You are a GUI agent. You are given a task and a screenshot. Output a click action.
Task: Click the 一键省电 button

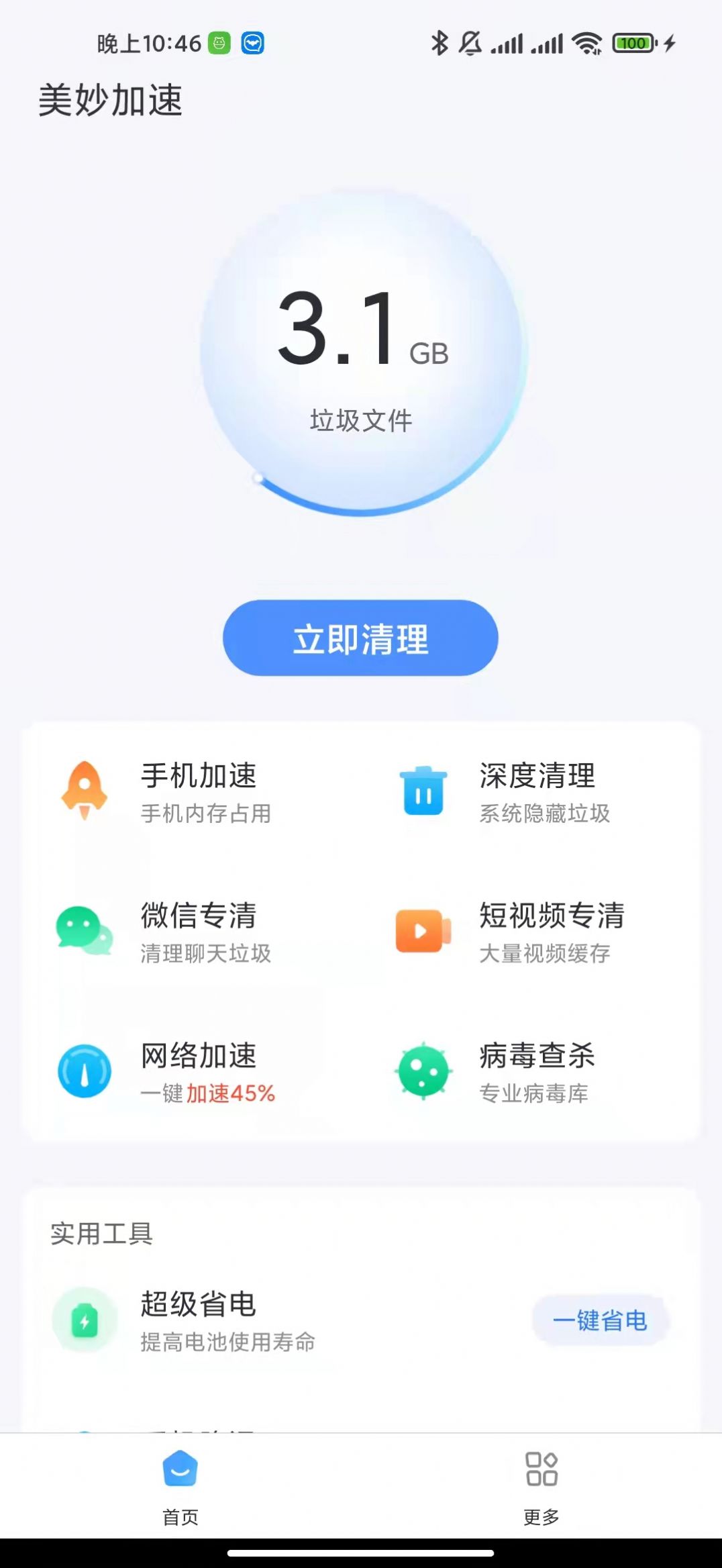(x=600, y=1318)
